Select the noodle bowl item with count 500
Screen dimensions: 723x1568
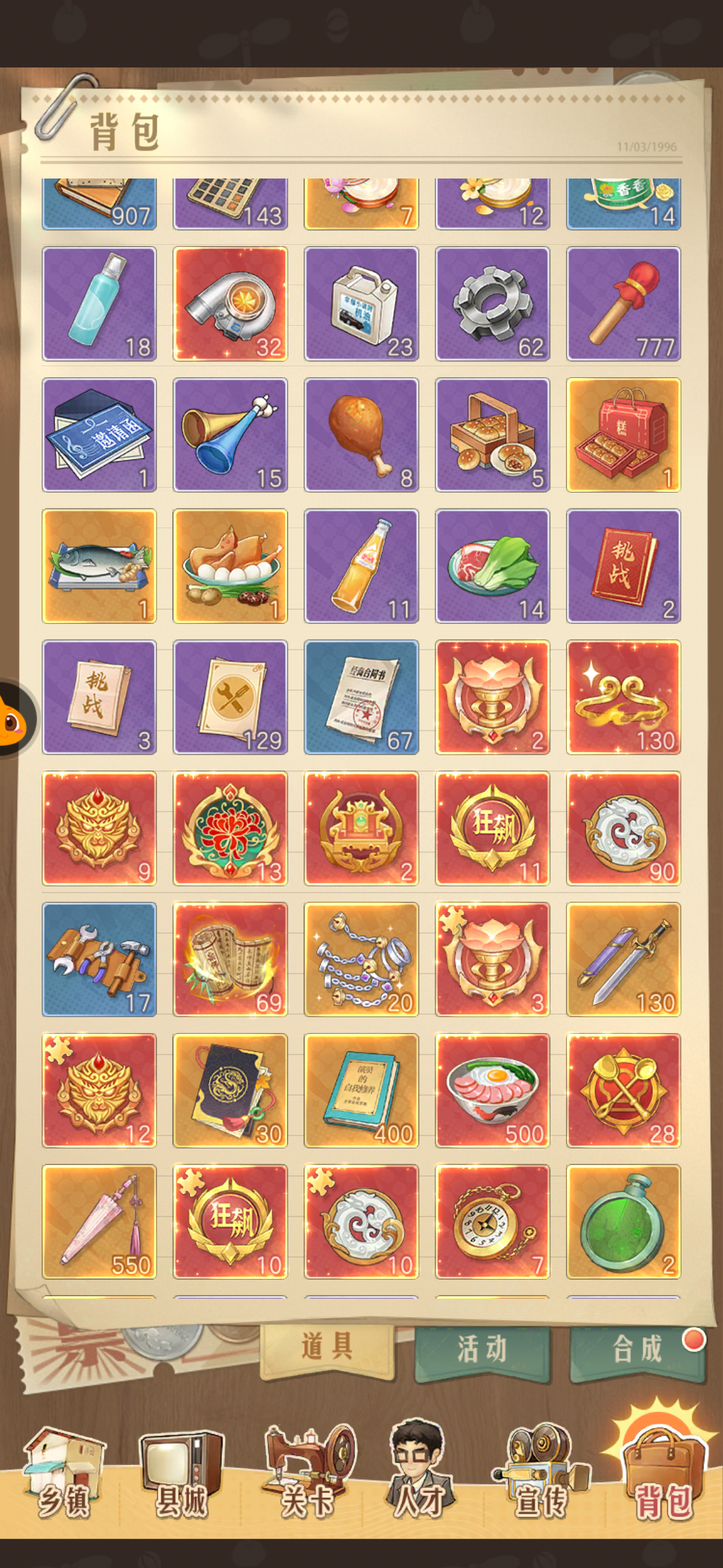[x=492, y=1091]
